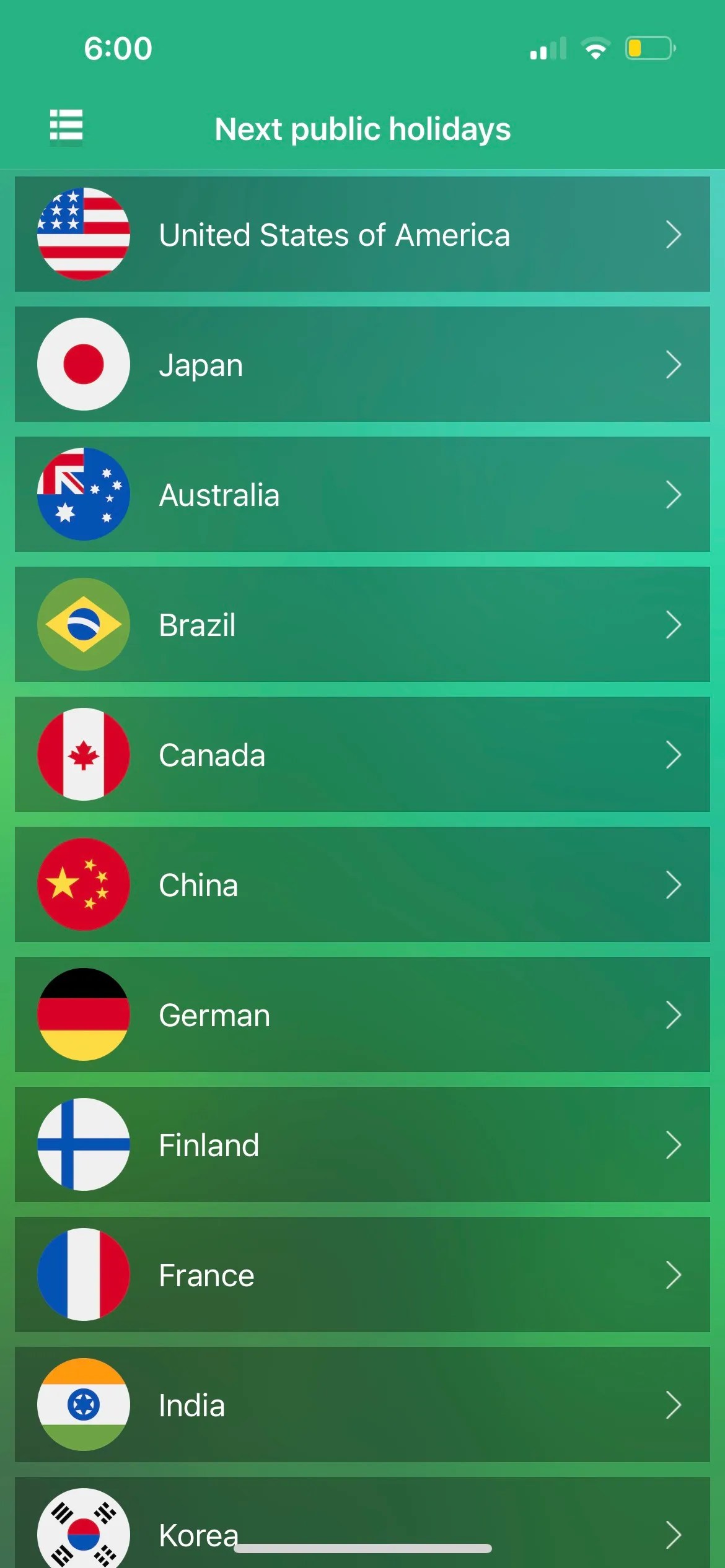Click the China flag icon
Viewport: 725px width, 1568px height.
[x=84, y=884]
